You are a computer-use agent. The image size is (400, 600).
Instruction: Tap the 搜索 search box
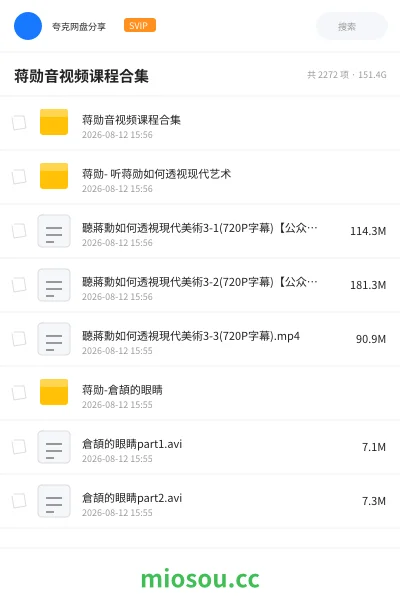[x=351, y=26]
